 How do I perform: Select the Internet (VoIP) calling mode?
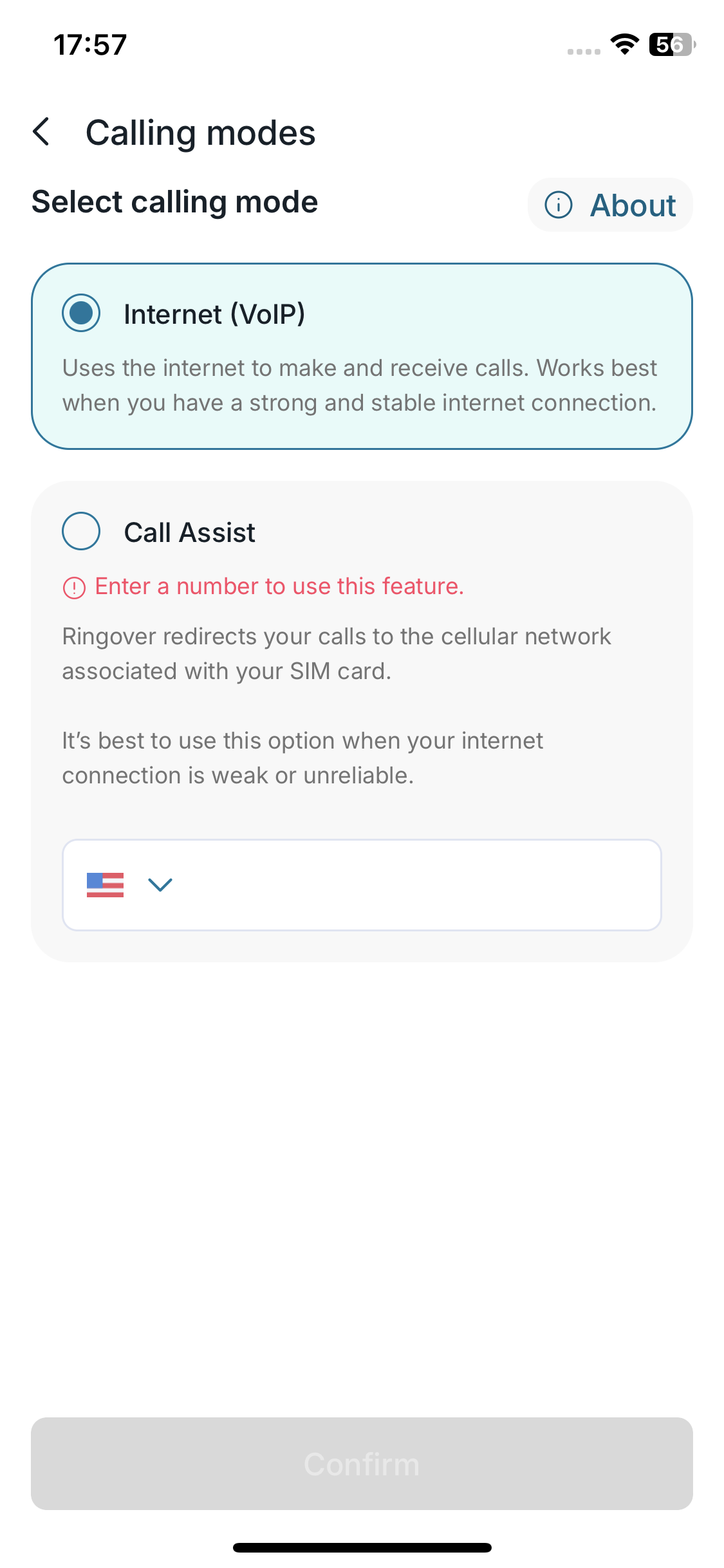pos(81,313)
